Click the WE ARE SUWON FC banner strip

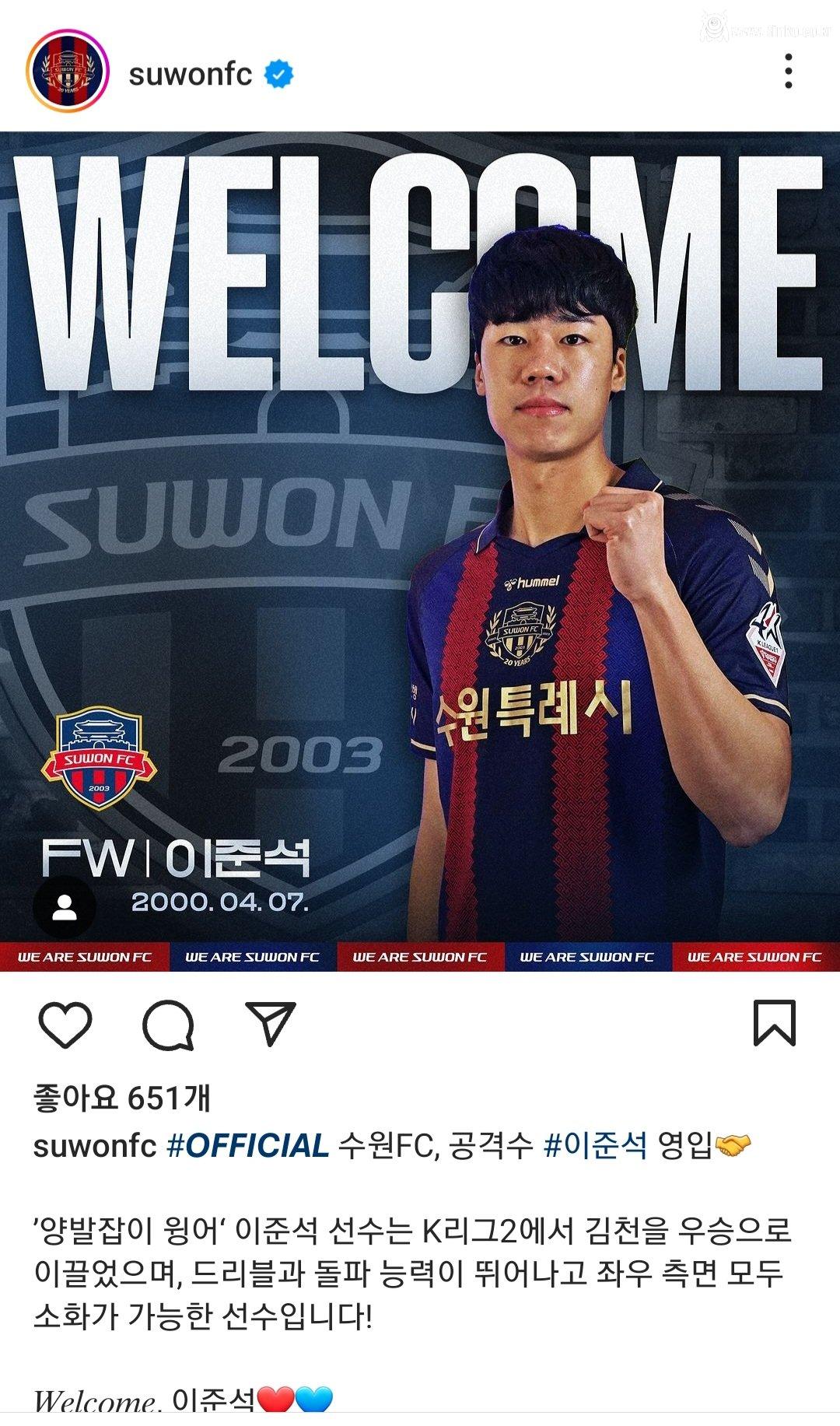pos(420,955)
